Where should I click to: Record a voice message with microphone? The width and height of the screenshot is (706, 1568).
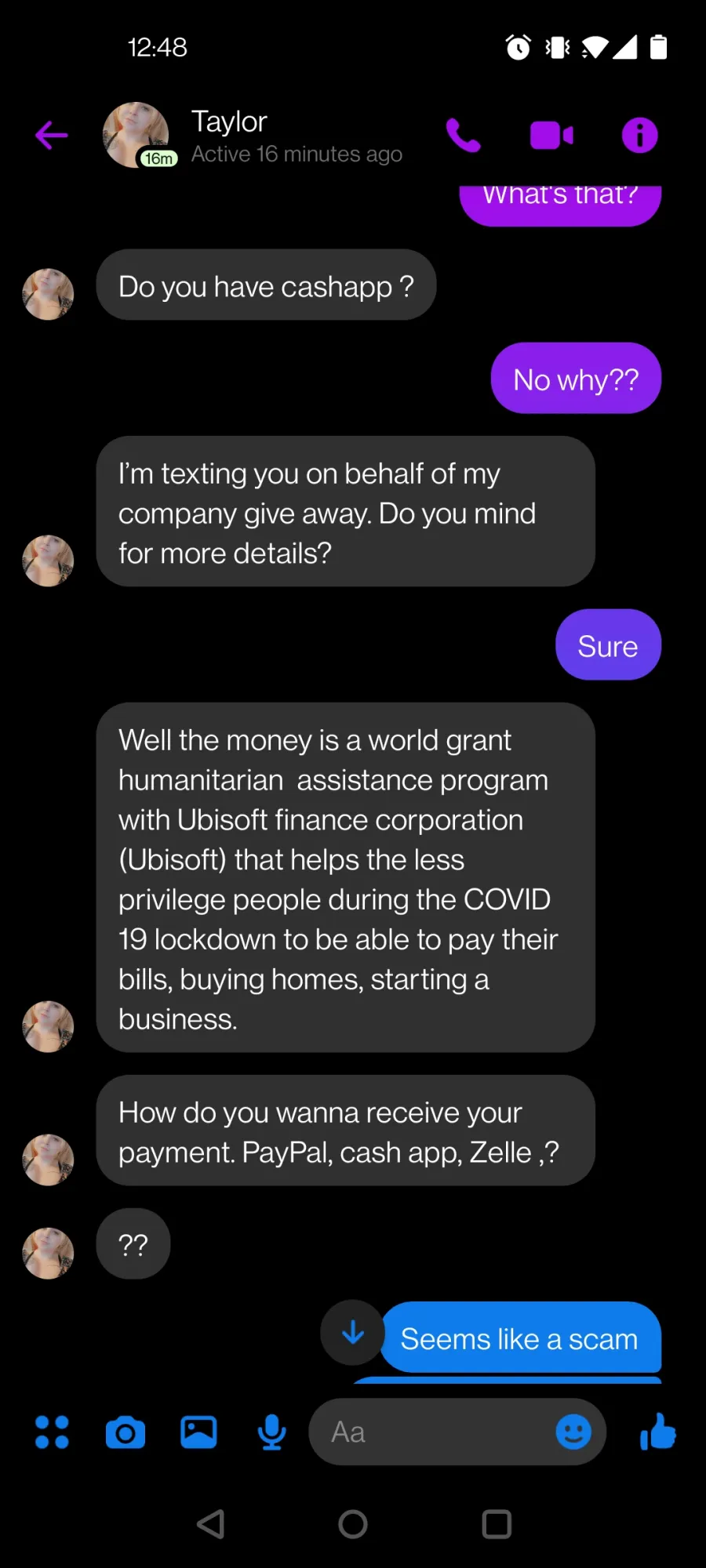point(271,1432)
